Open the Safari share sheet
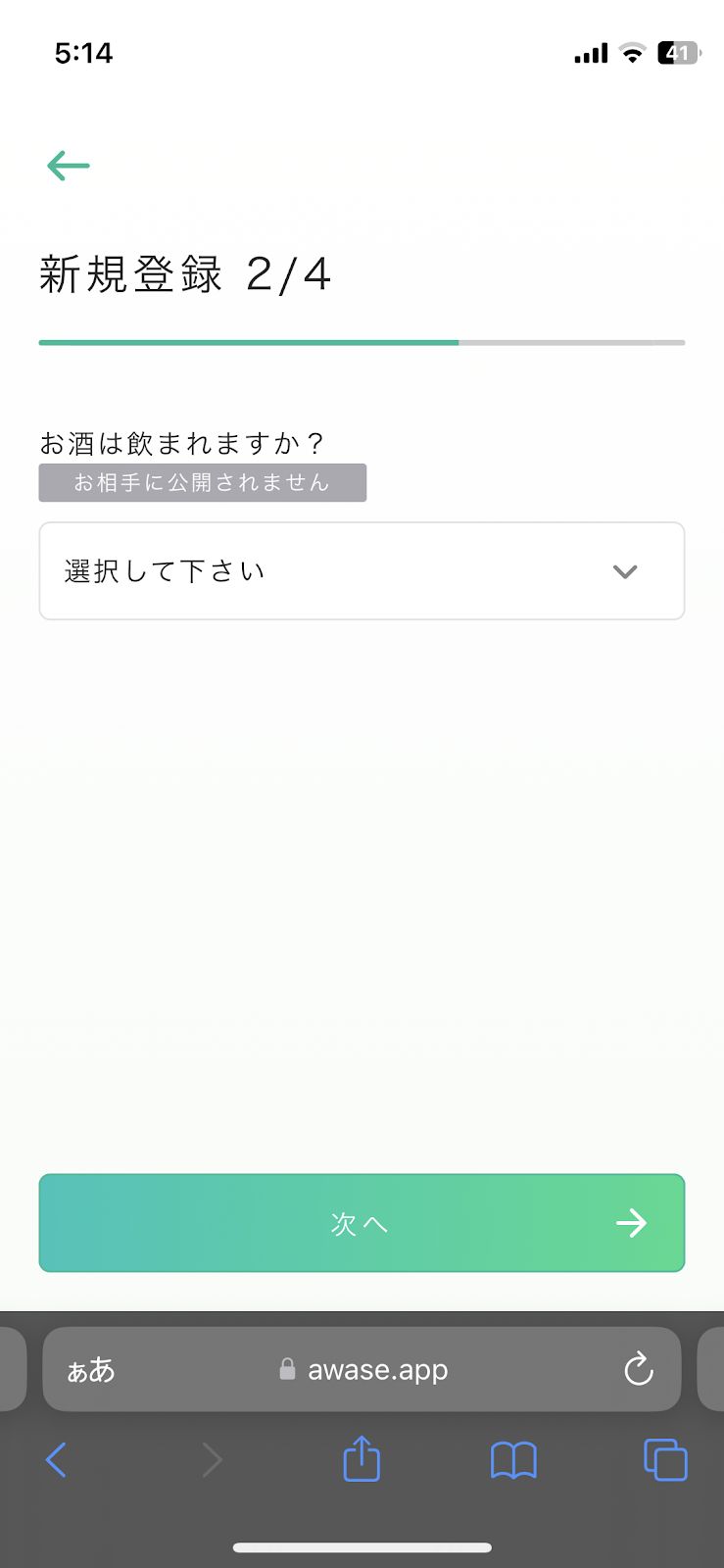Screen dimensions: 724x1568 [362, 1458]
